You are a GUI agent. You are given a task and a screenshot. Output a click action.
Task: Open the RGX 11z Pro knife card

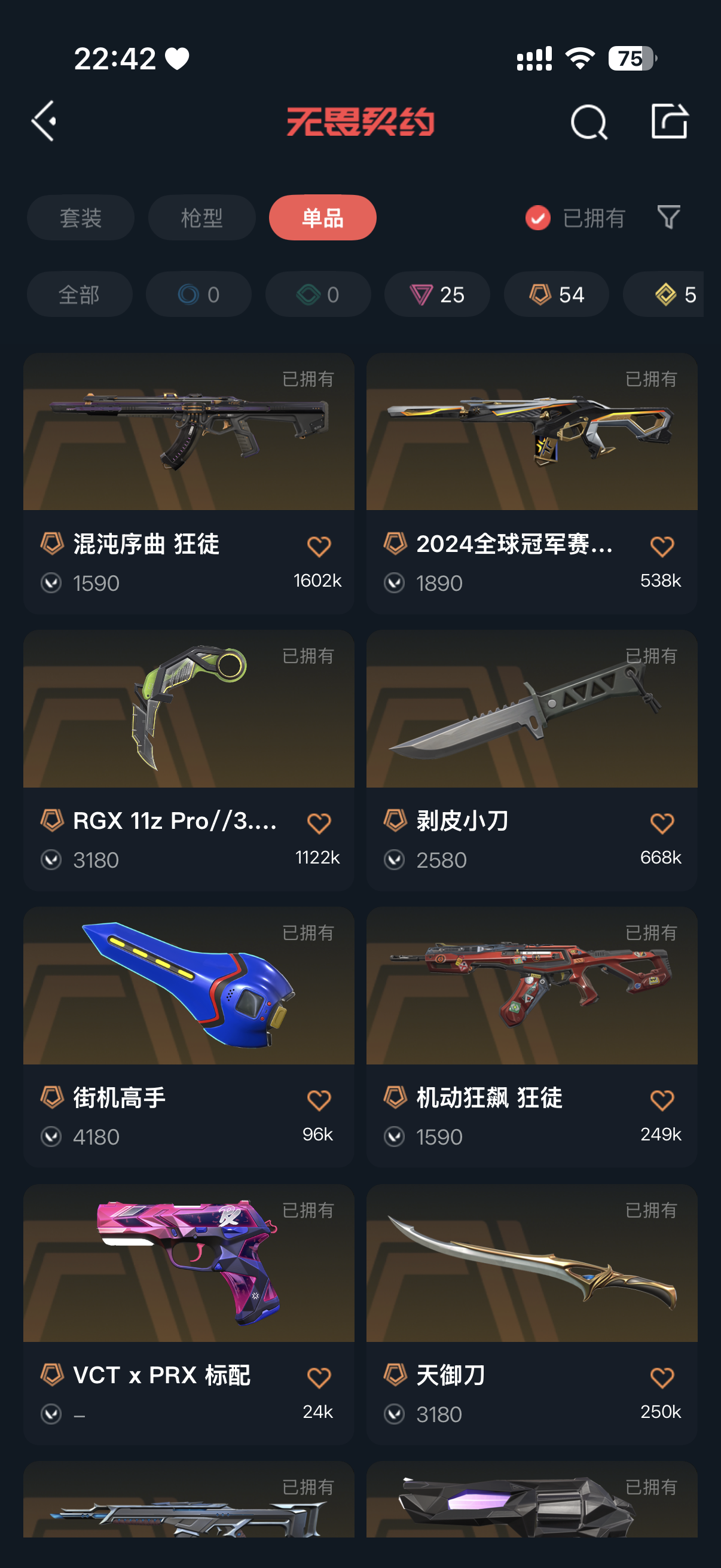[188, 709]
